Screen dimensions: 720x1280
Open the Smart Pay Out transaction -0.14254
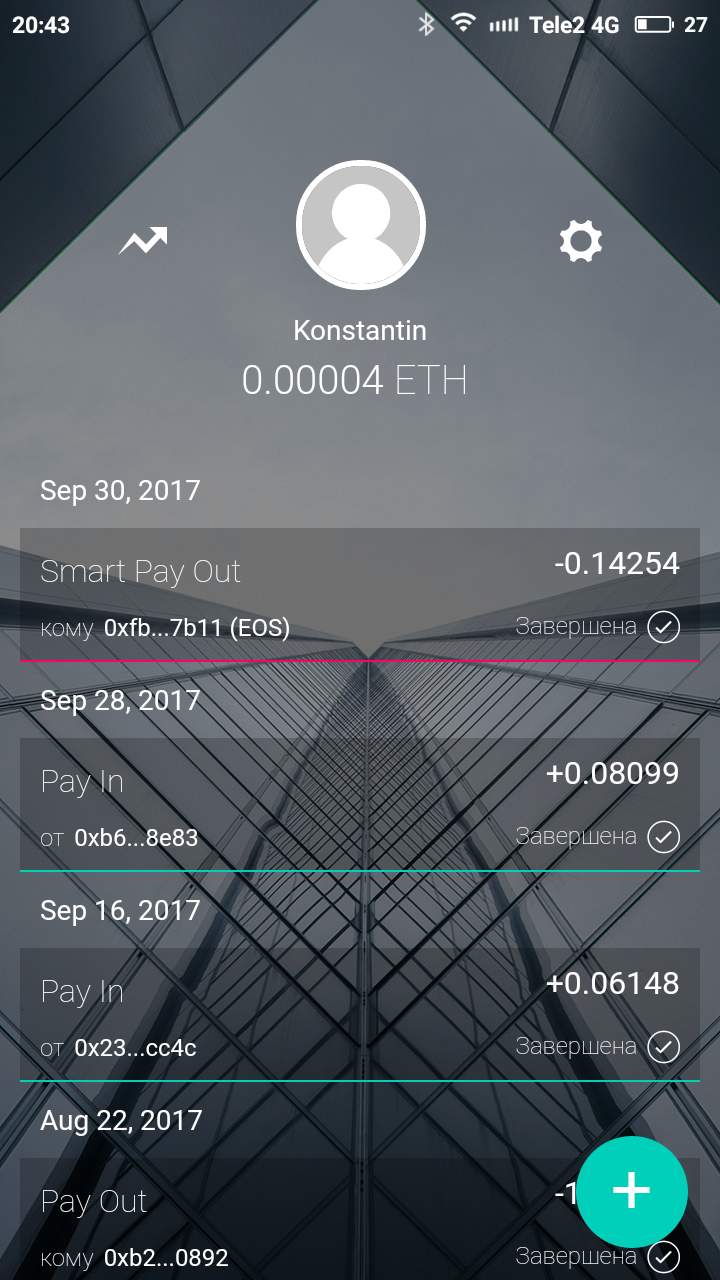[x=360, y=594]
